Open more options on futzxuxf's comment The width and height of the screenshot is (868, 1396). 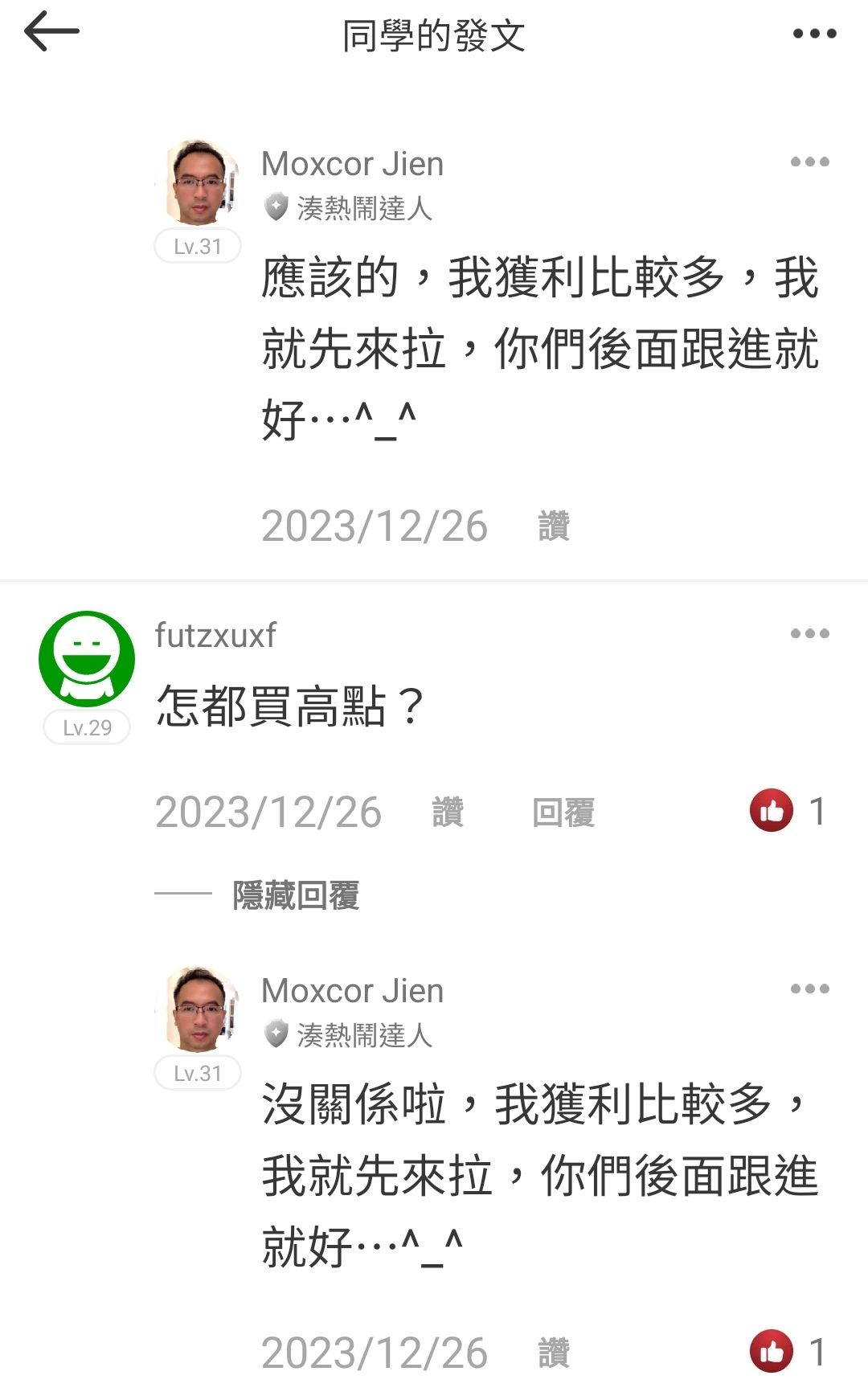click(809, 633)
